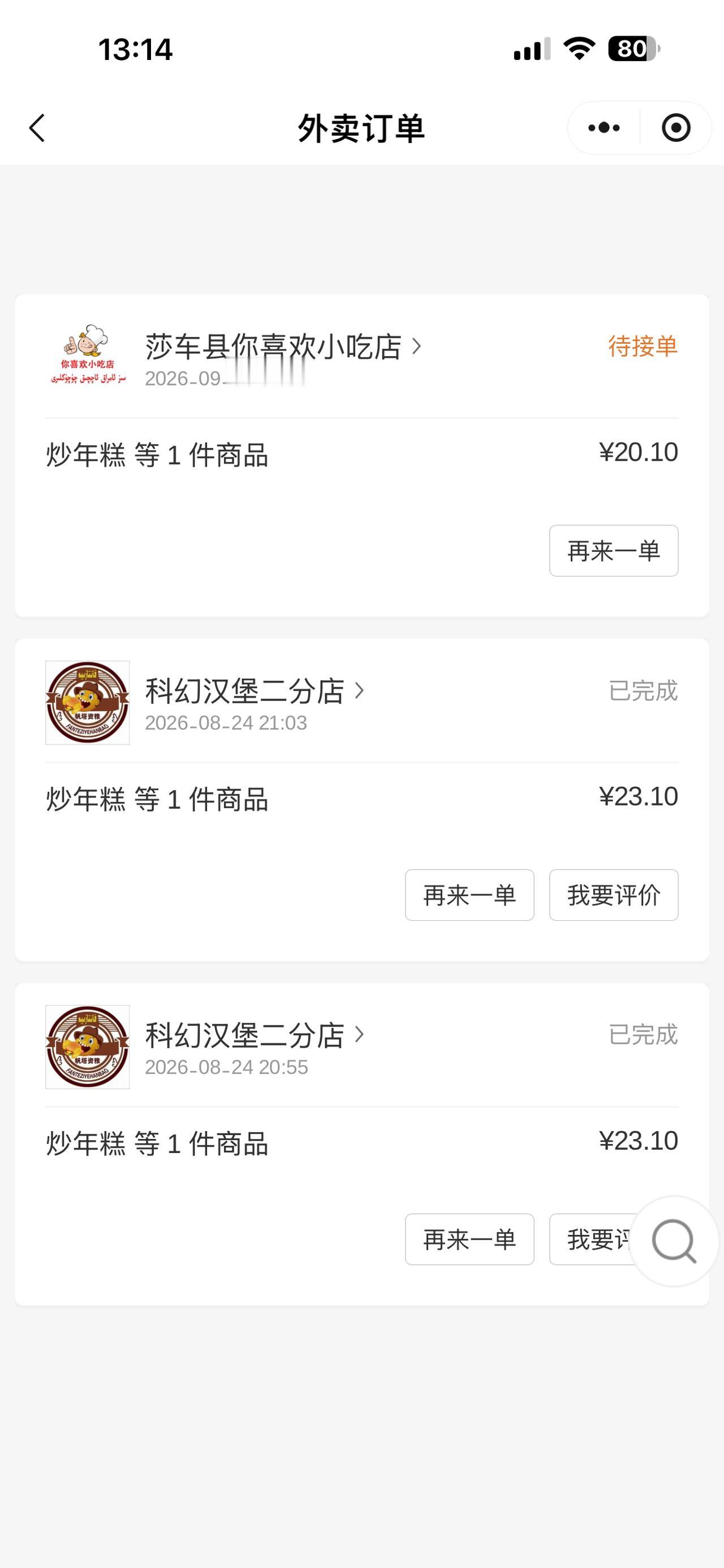Viewport: 724px width, 1568px height.
Task: Reorder the 20:55 科幻汉堡二分店 order
Action: tap(469, 1239)
